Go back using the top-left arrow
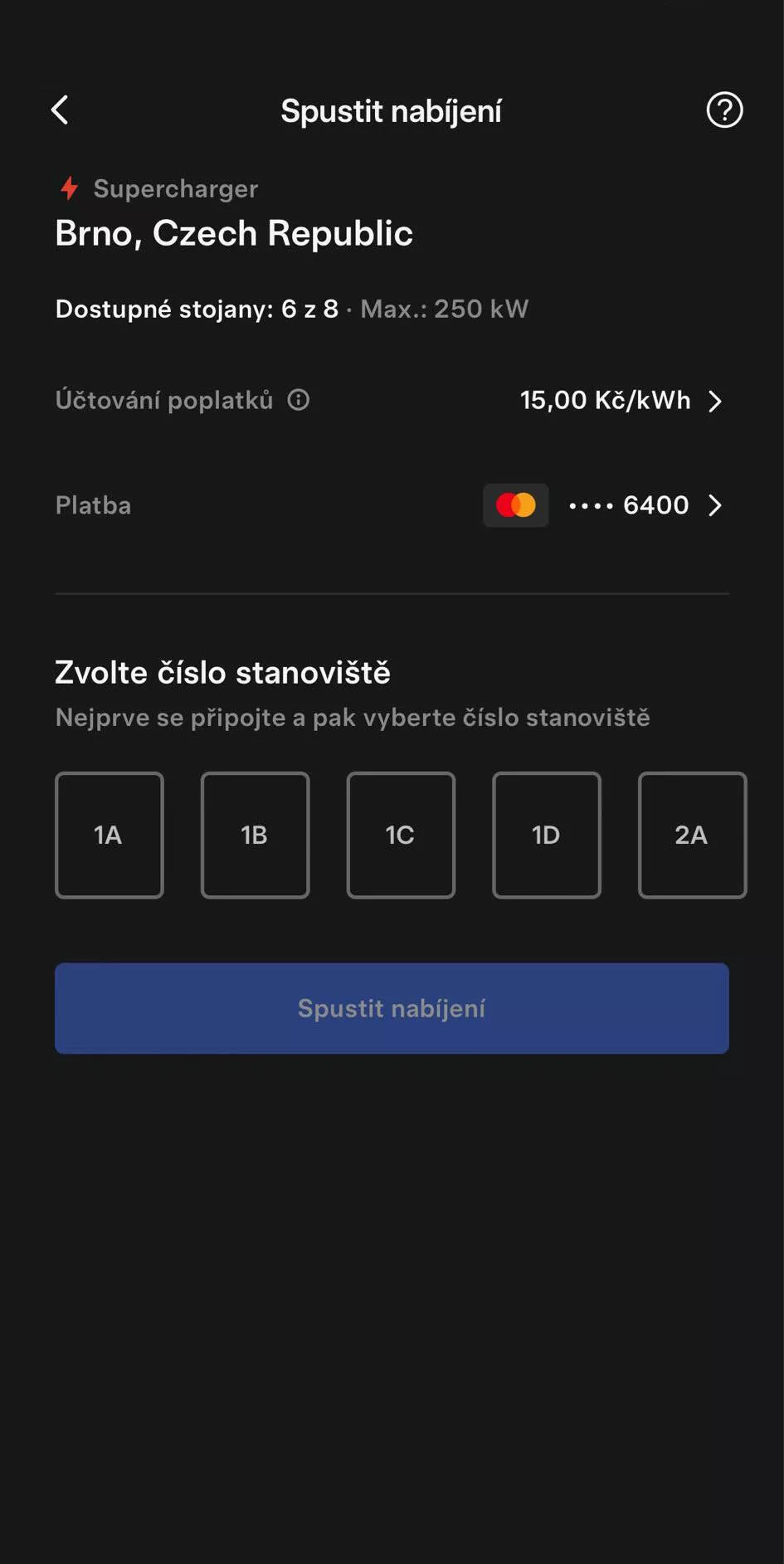The image size is (784, 1564). [60, 110]
